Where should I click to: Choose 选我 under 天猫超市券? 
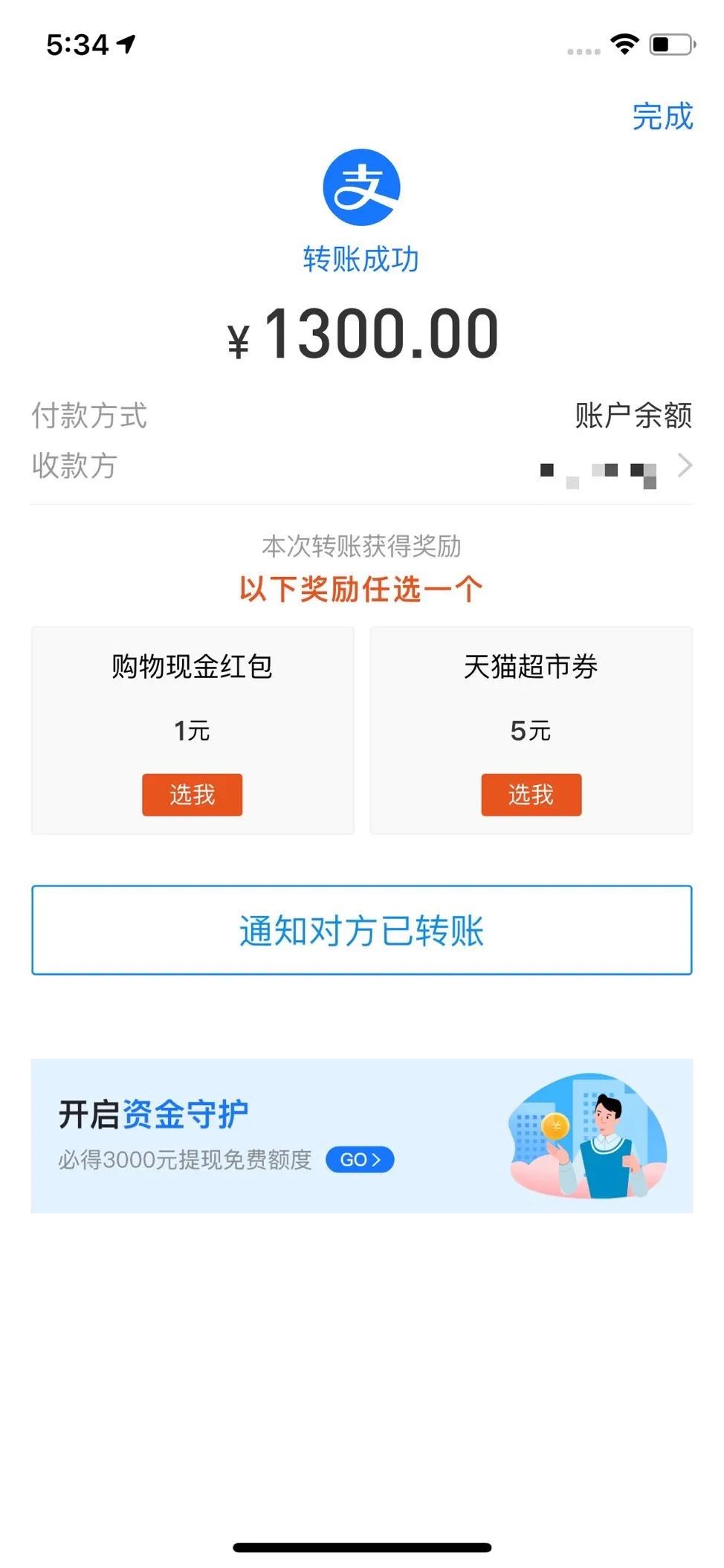coord(531,795)
